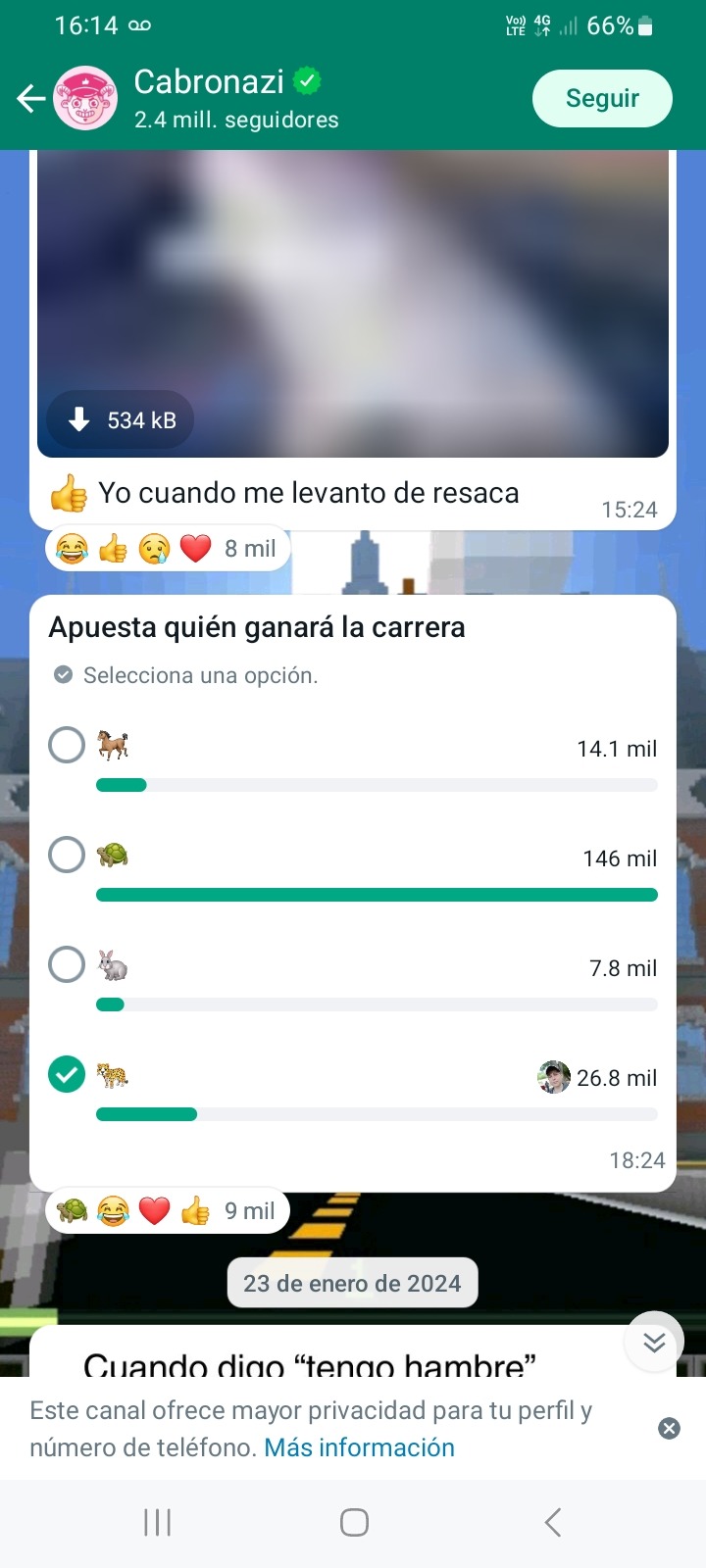Deselect the leopard poll option
The height and width of the screenshot is (1568, 706).
(67, 1074)
